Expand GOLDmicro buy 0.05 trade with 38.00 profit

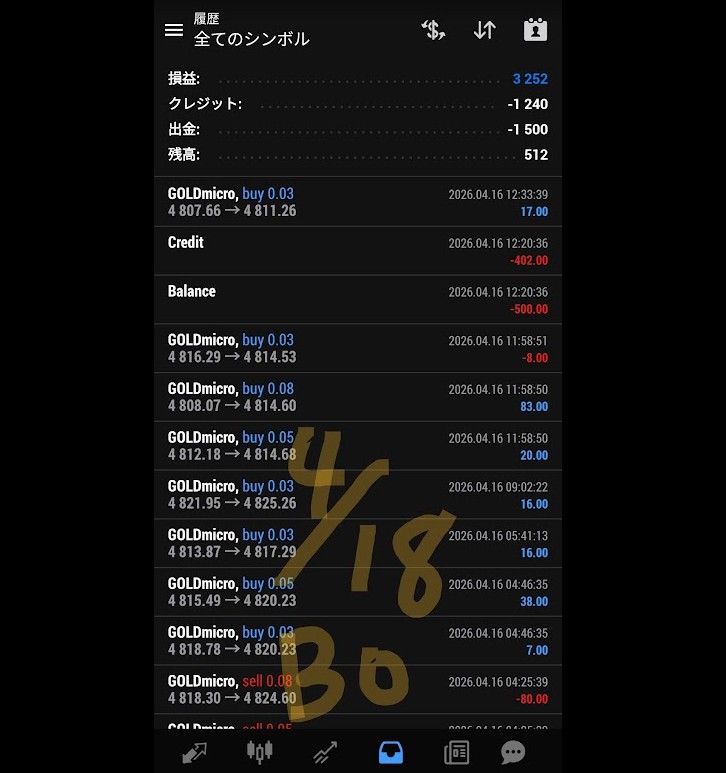pyautogui.click(x=358, y=592)
